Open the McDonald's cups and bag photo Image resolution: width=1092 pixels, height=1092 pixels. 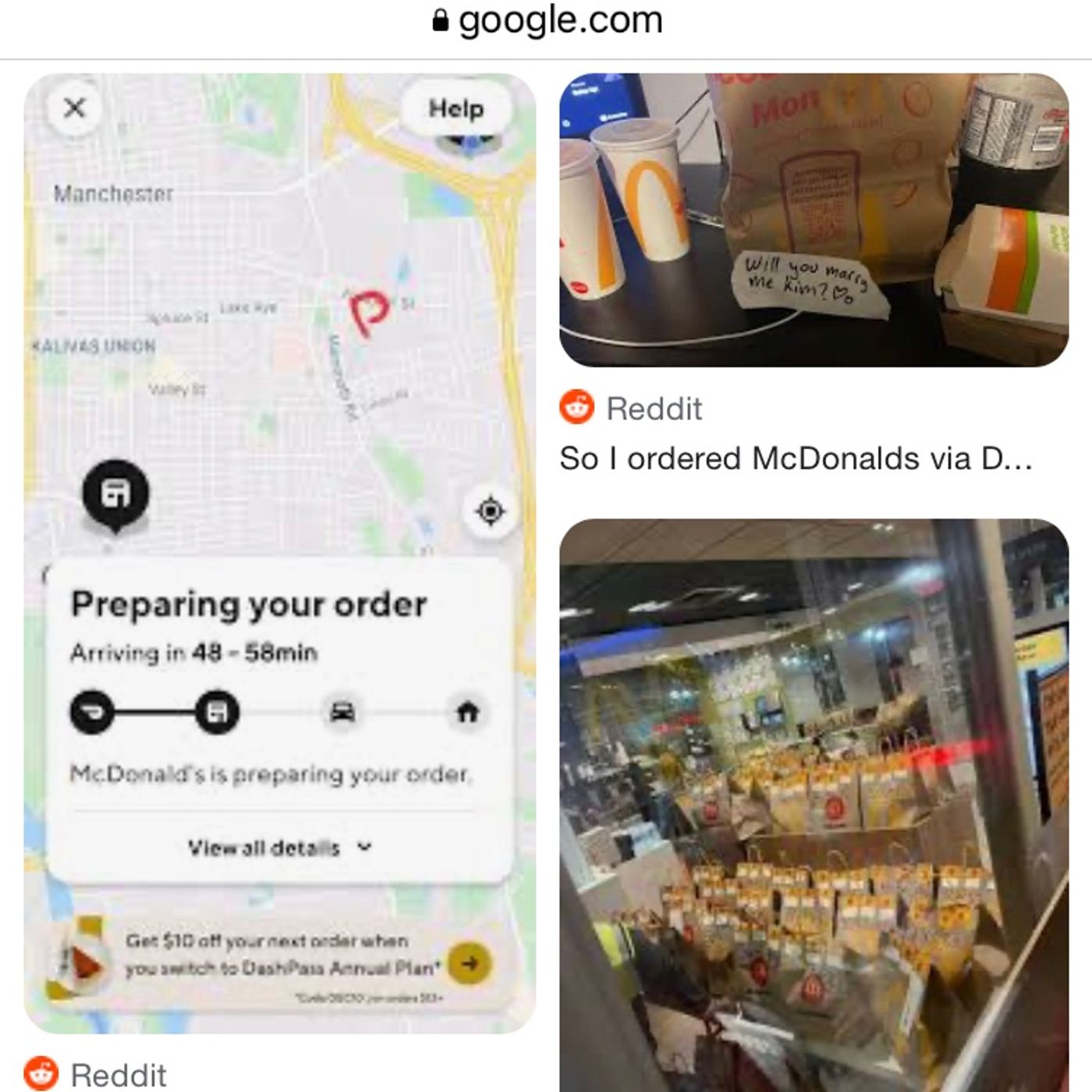click(814, 220)
